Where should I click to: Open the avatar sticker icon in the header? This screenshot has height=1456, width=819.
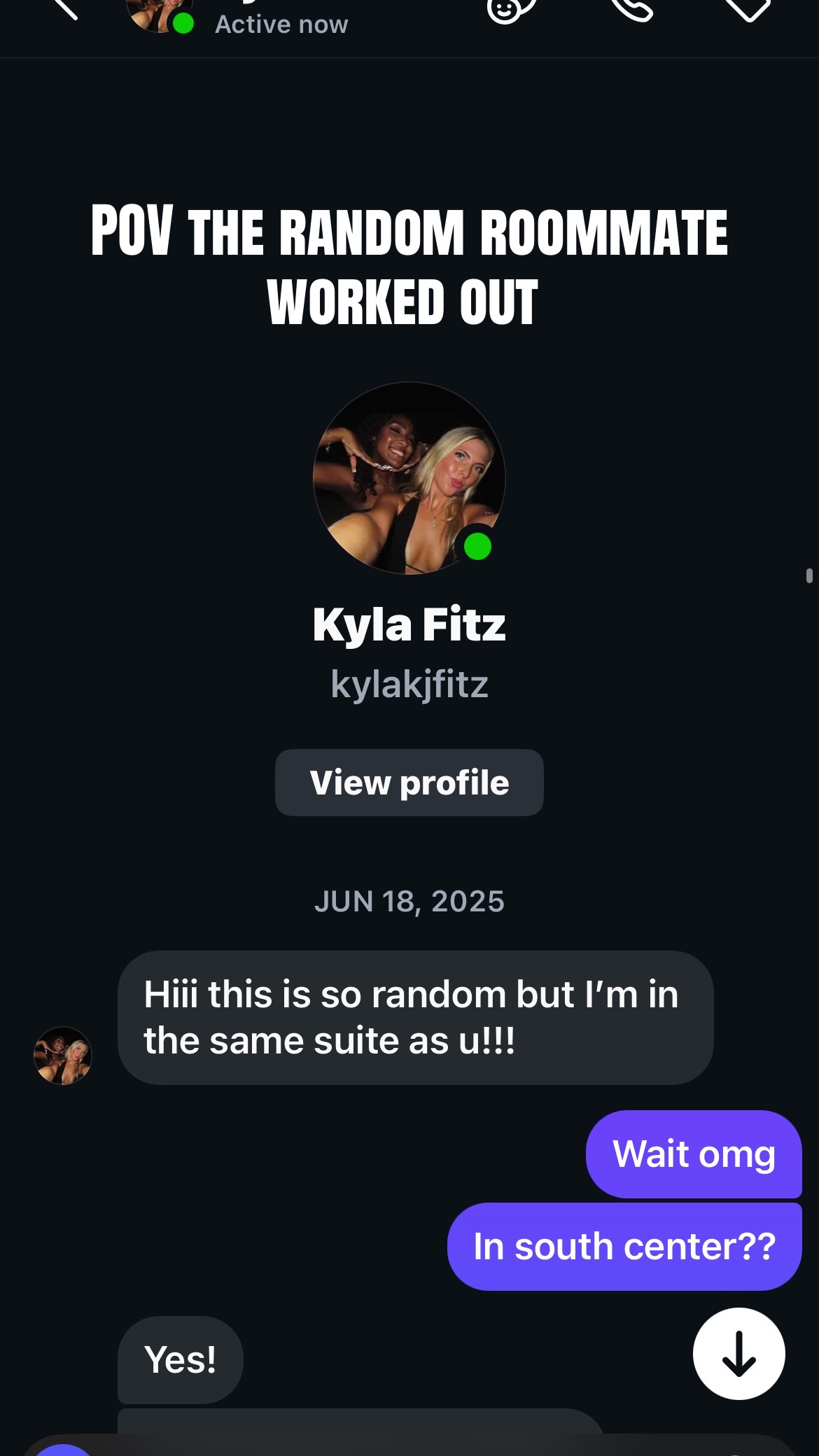click(x=511, y=10)
